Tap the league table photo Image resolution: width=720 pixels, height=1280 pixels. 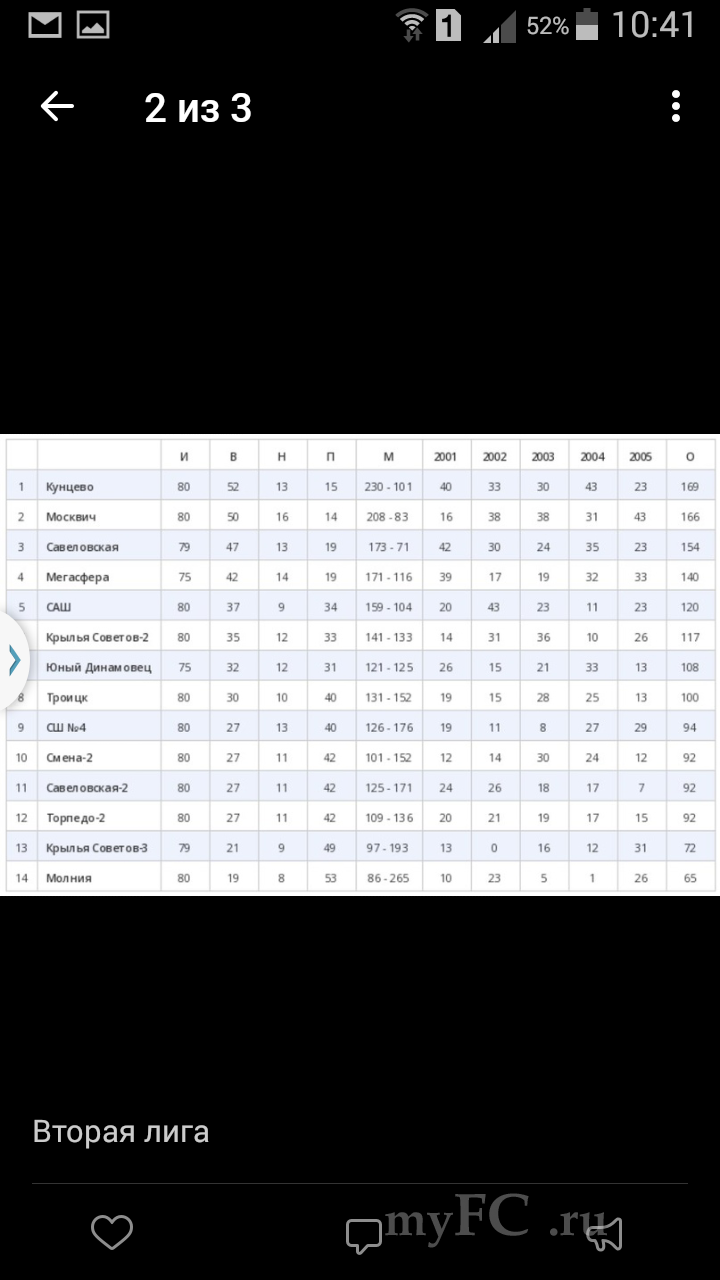point(360,664)
